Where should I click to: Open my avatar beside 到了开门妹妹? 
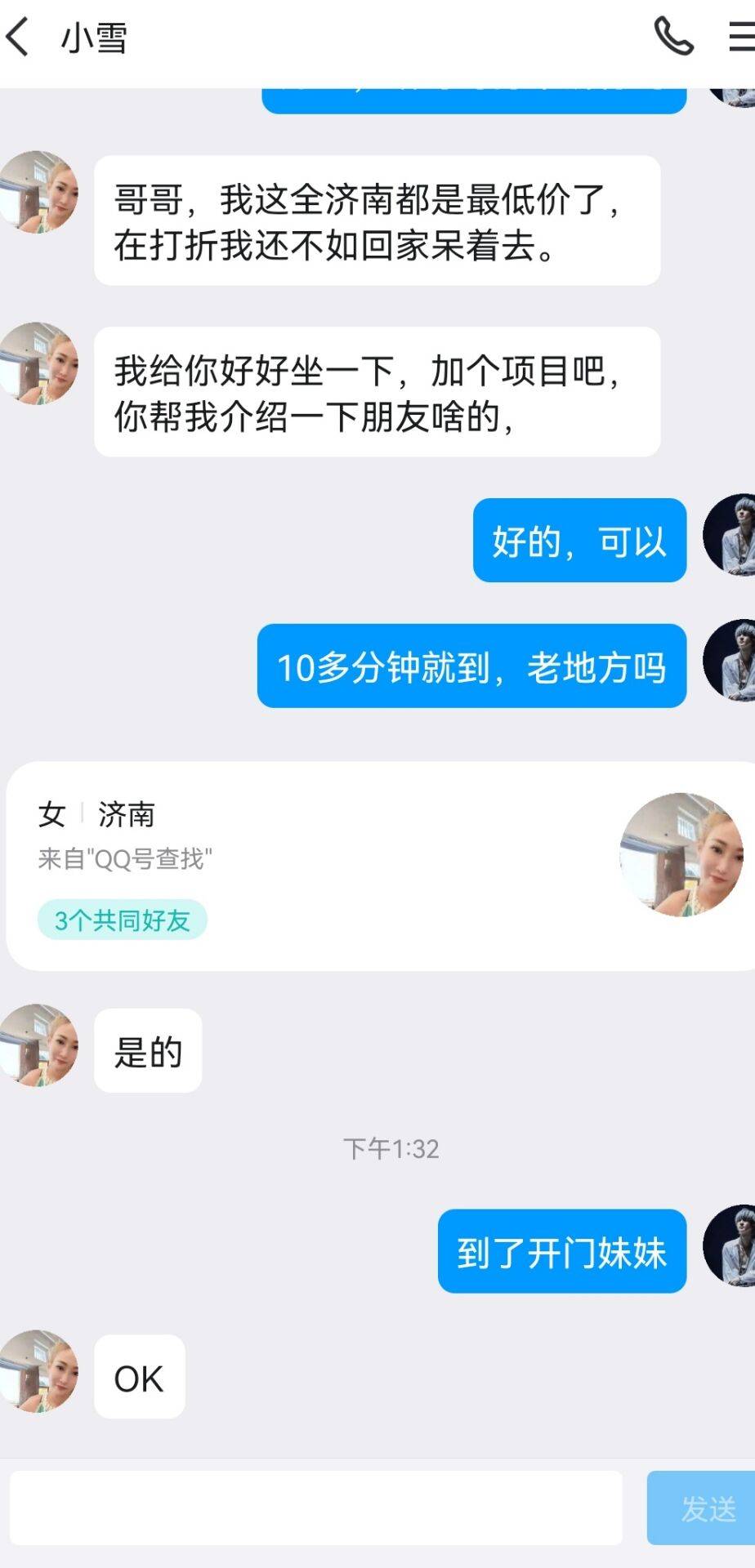point(731,1246)
